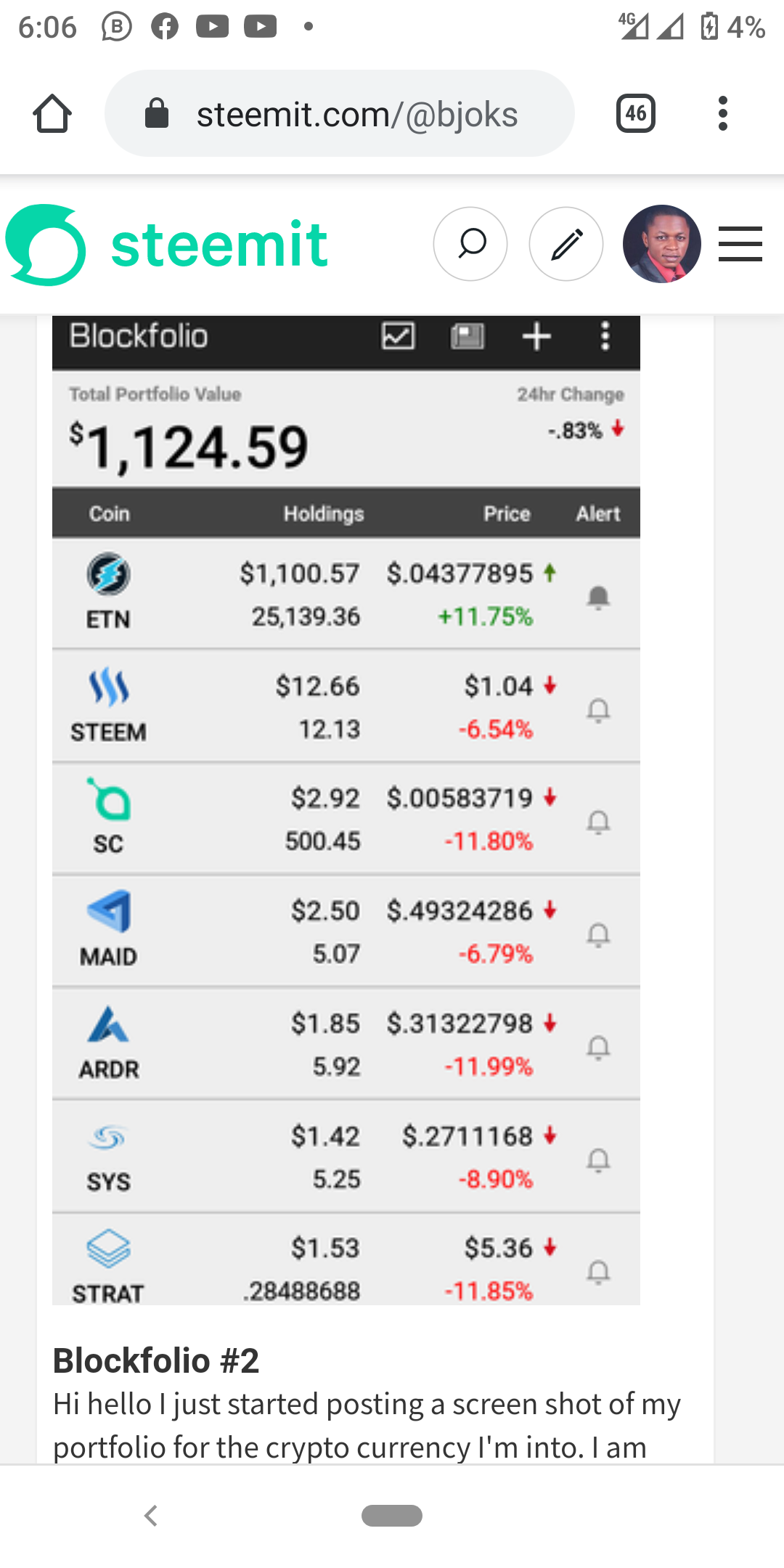Open the "Blockfolio #2" post title
Screen dimensions: 784x1568
tap(156, 1360)
